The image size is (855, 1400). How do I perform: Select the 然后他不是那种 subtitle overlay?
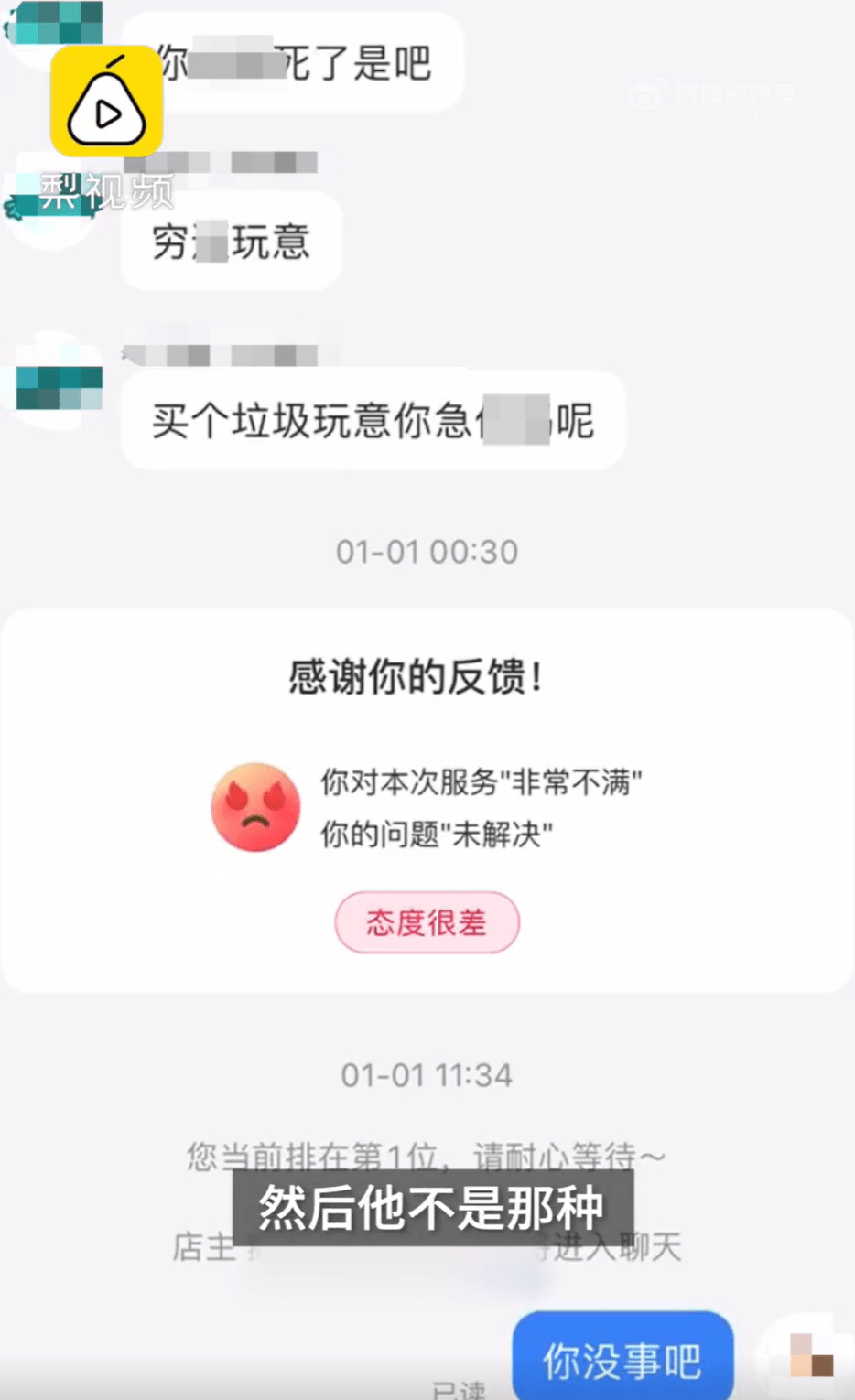coord(427,1206)
